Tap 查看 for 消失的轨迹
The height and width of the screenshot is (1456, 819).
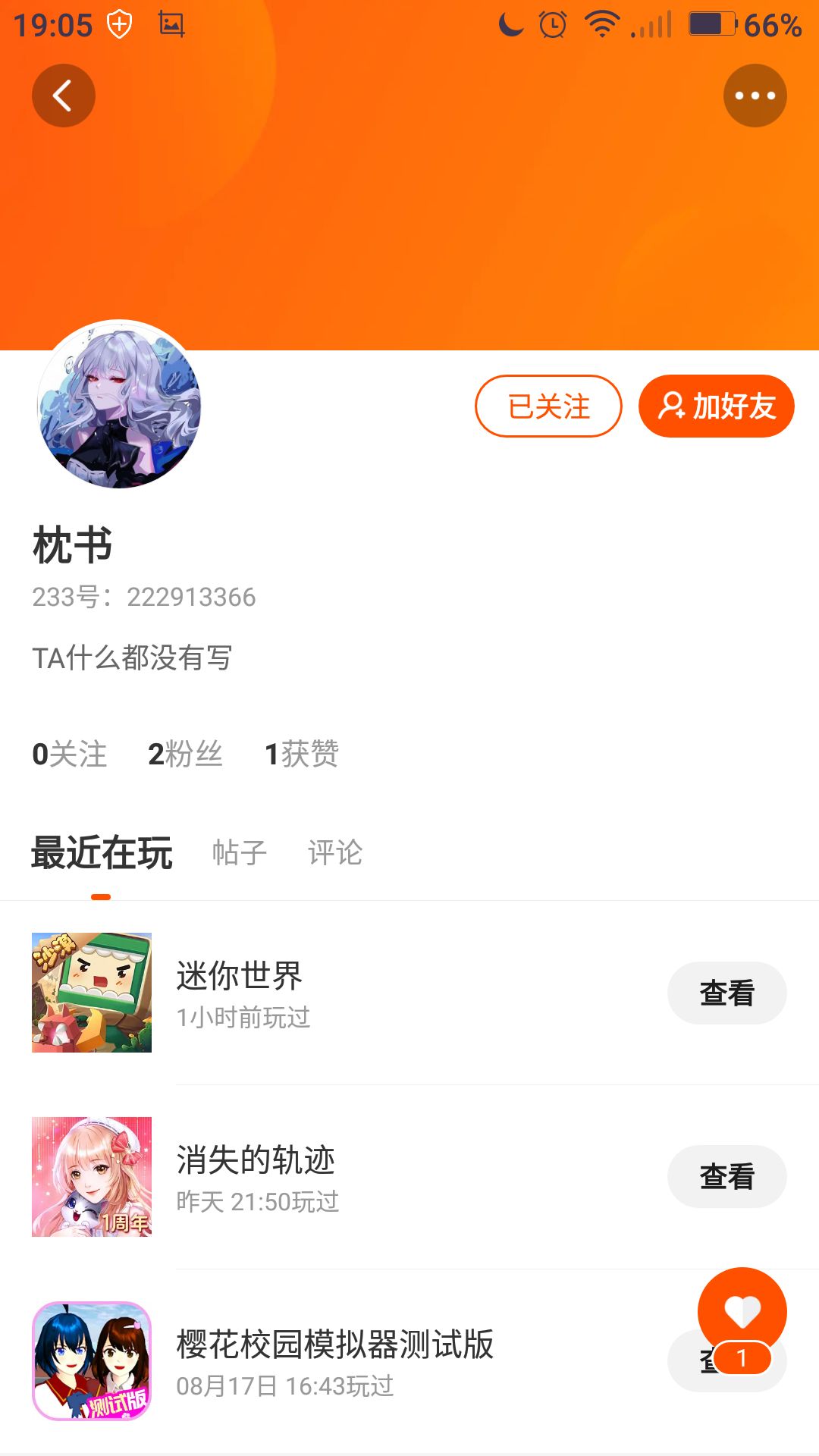click(726, 1176)
